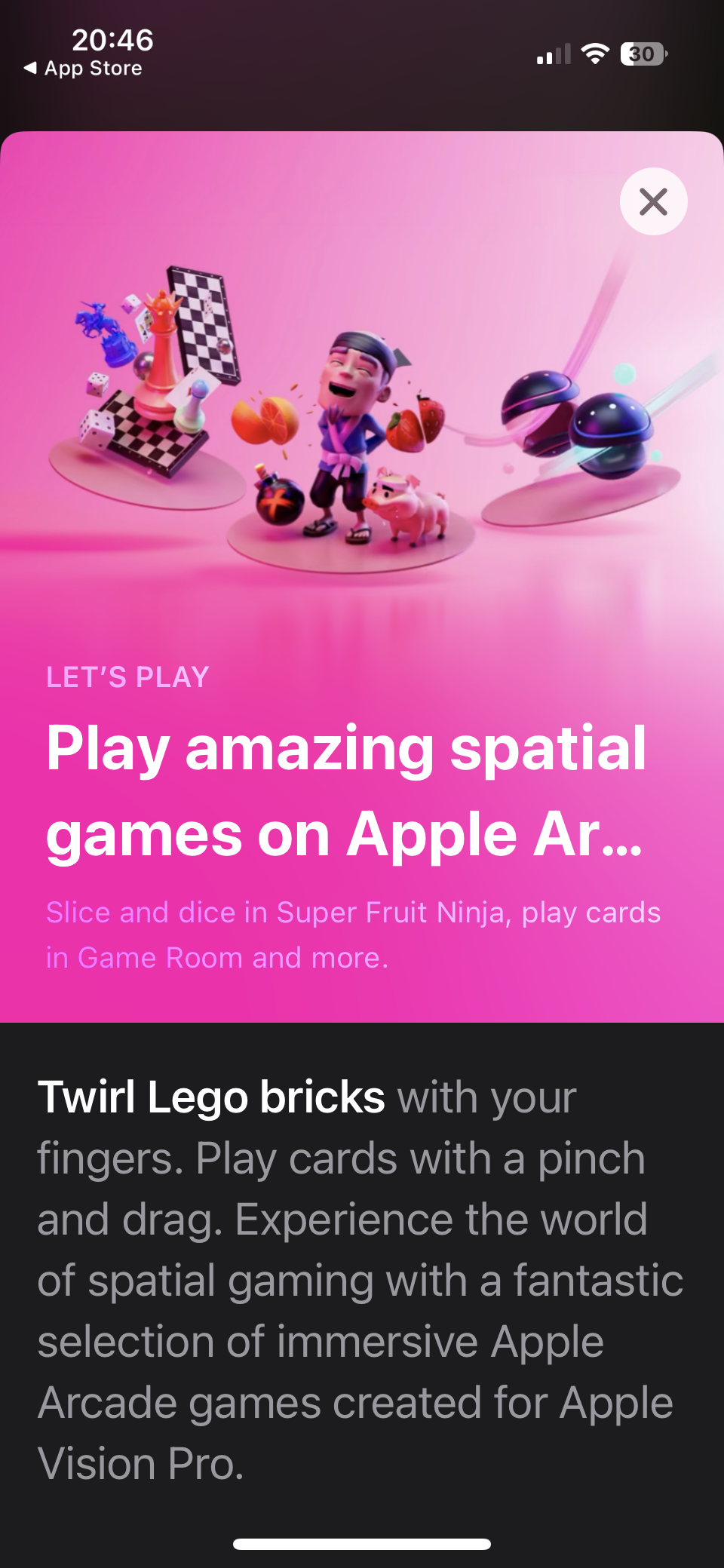Close the spatial games story

(x=653, y=201)
